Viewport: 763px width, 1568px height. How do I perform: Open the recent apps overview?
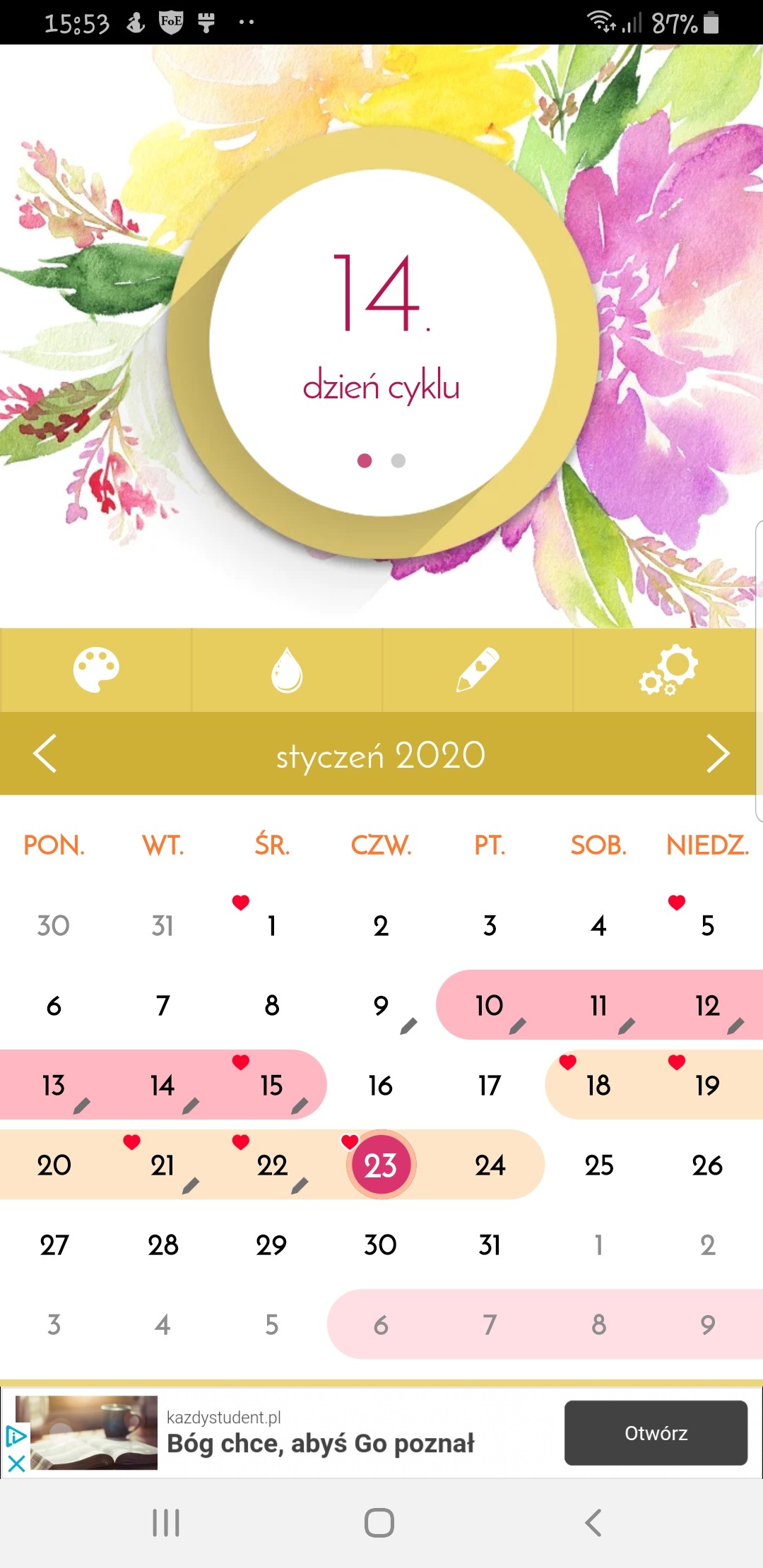166,1523
